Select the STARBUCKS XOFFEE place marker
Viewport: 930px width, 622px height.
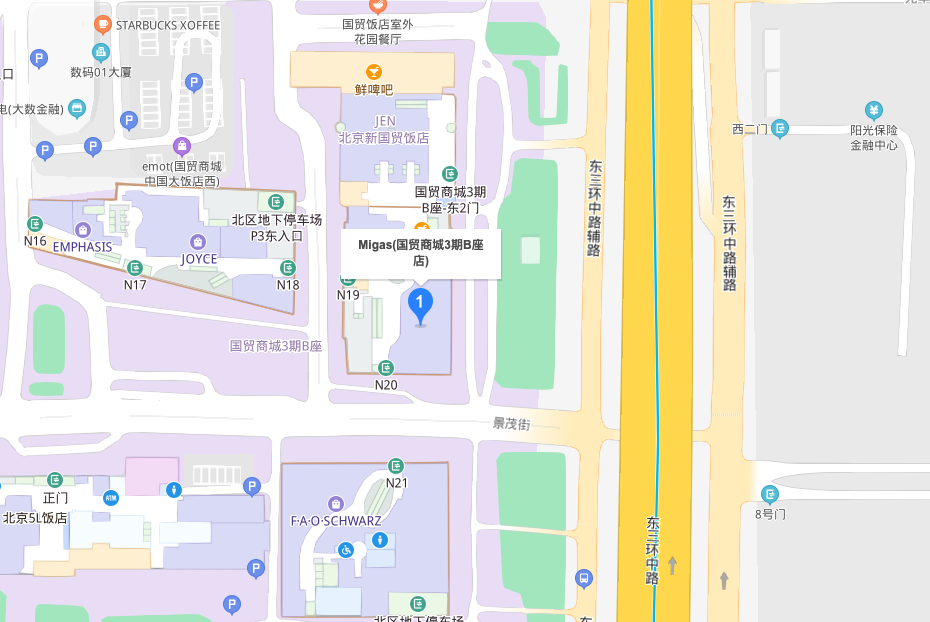click(102, 24)
